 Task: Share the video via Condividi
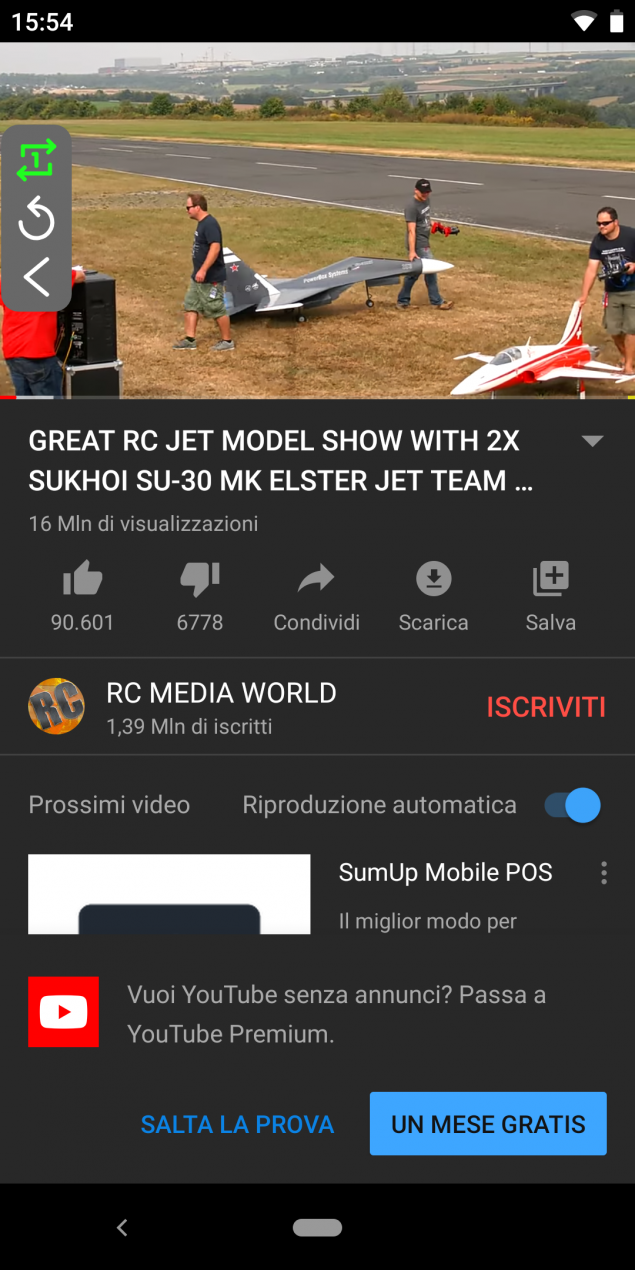click(316, 597)
